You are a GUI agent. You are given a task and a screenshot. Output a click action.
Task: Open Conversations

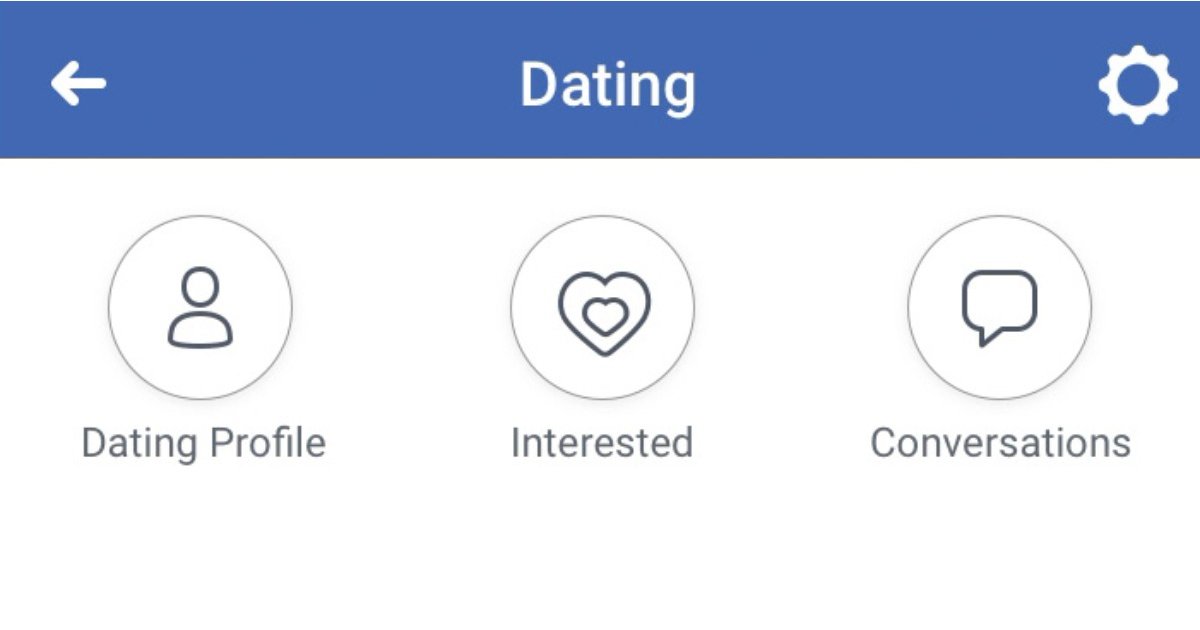tap(999, 308)
